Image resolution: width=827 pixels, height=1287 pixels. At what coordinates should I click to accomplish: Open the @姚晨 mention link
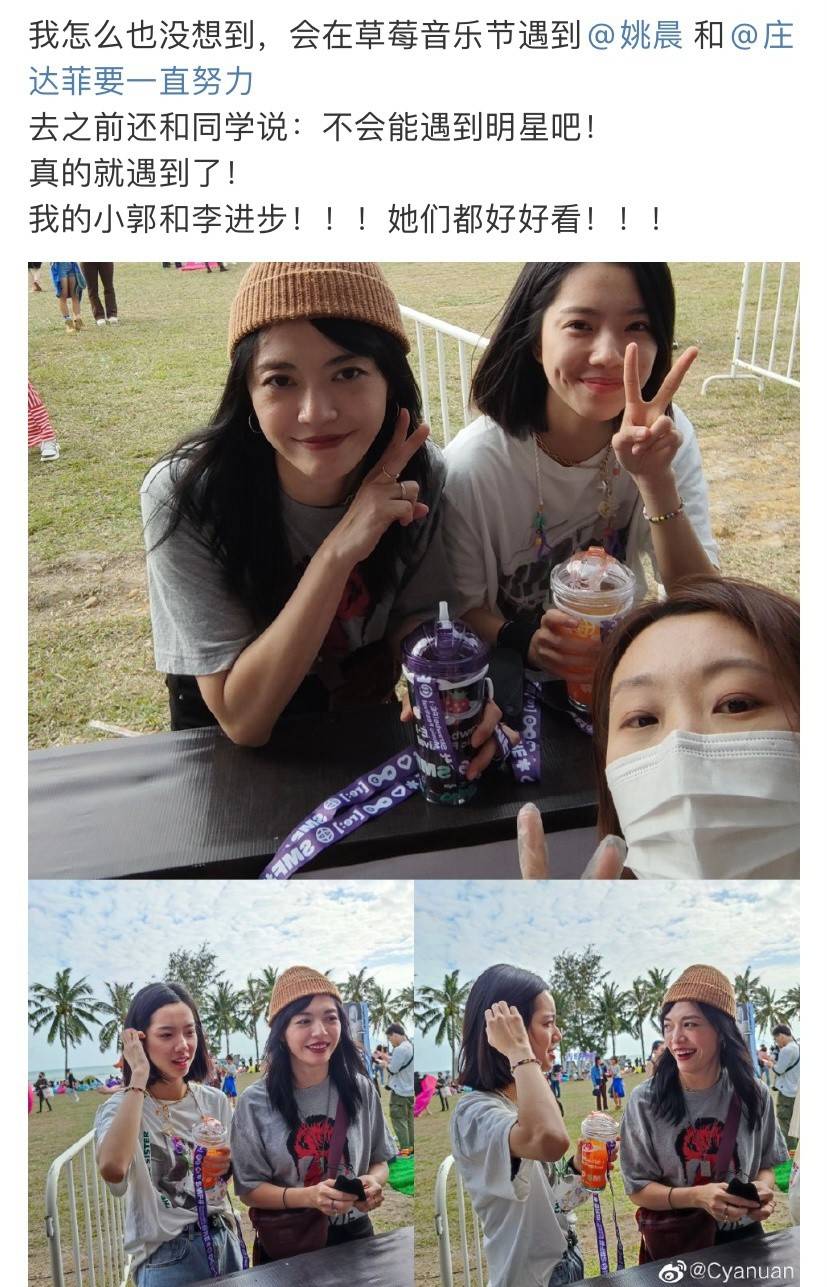coord(635,36)
